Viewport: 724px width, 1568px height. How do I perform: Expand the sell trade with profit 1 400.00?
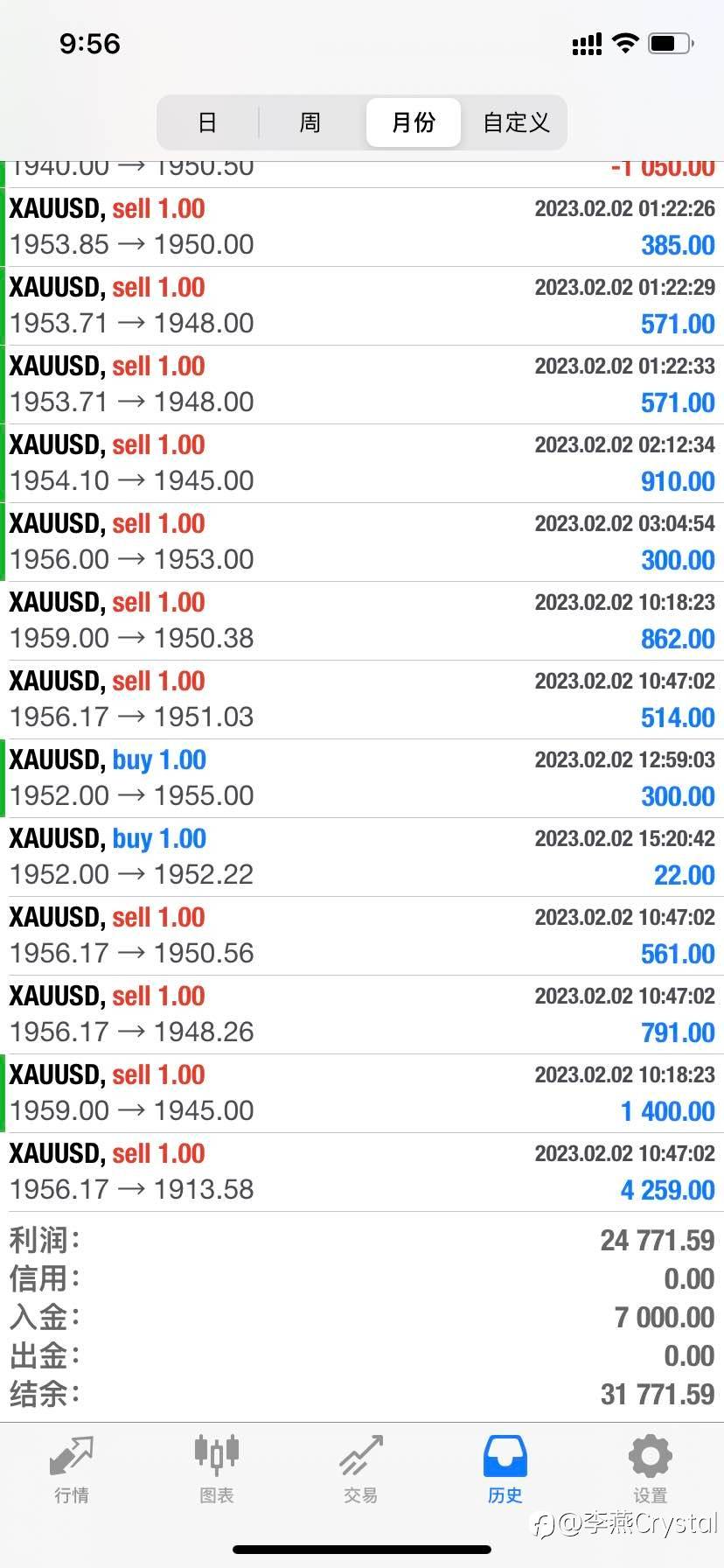pyautogui.click(x=362, y=1094)
